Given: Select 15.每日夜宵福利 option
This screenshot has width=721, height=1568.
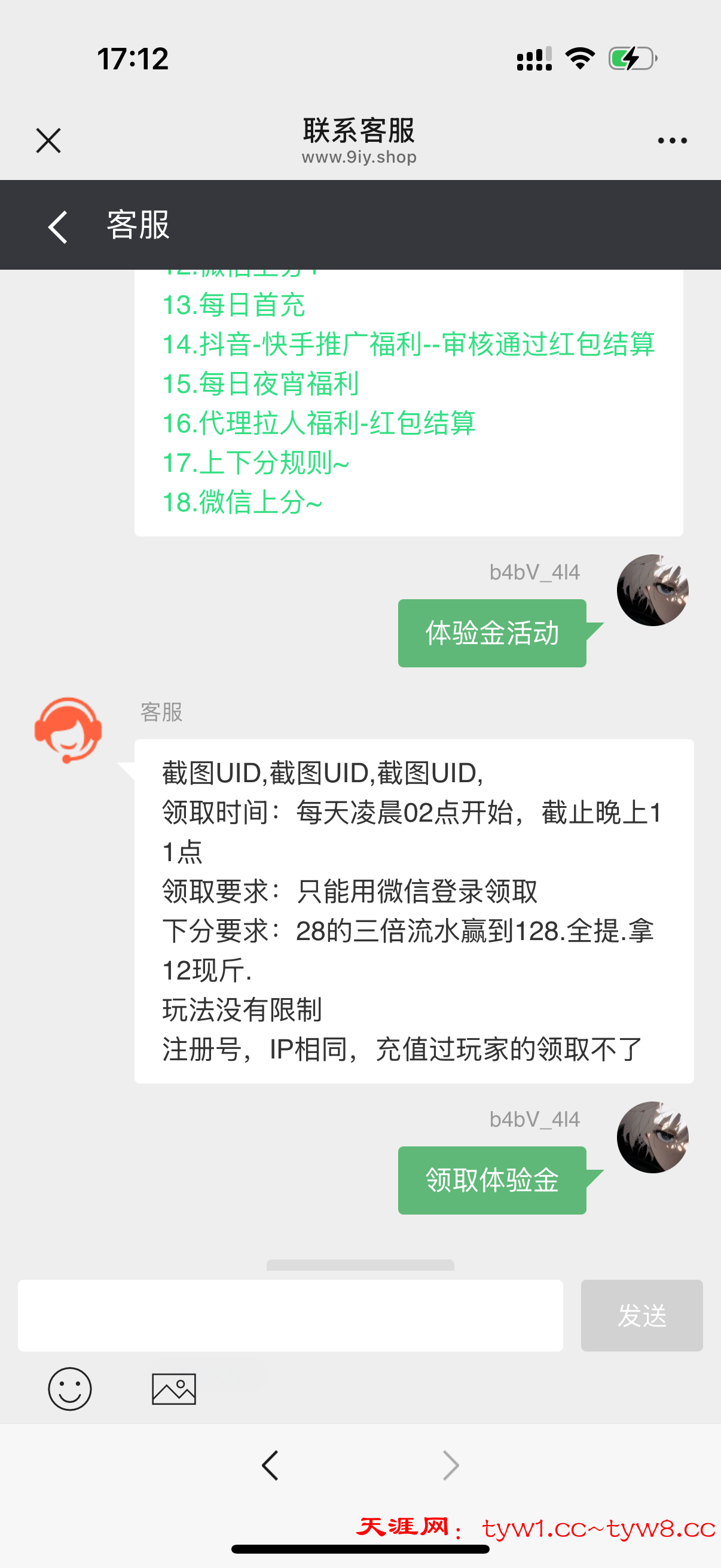Looking at the screenshot, I should click(x=261, y=384).
